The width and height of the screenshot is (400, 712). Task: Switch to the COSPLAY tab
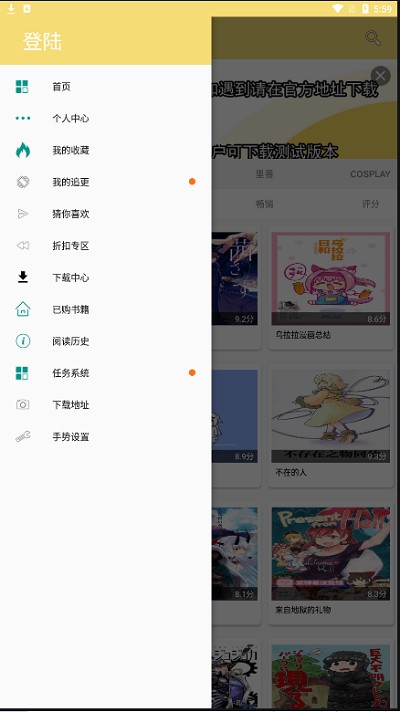[370, 174]
